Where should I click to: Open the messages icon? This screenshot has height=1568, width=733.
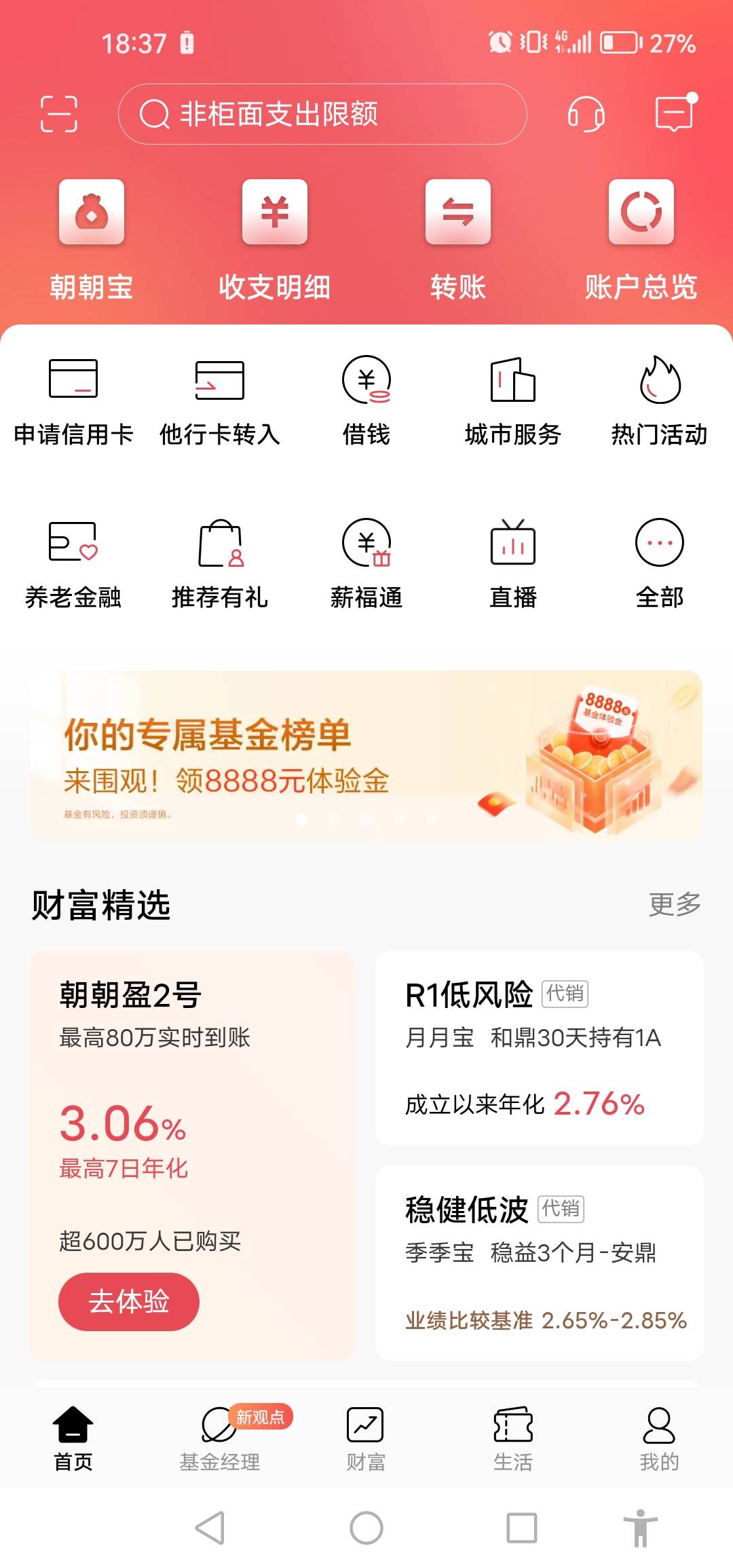pos(675,113)
